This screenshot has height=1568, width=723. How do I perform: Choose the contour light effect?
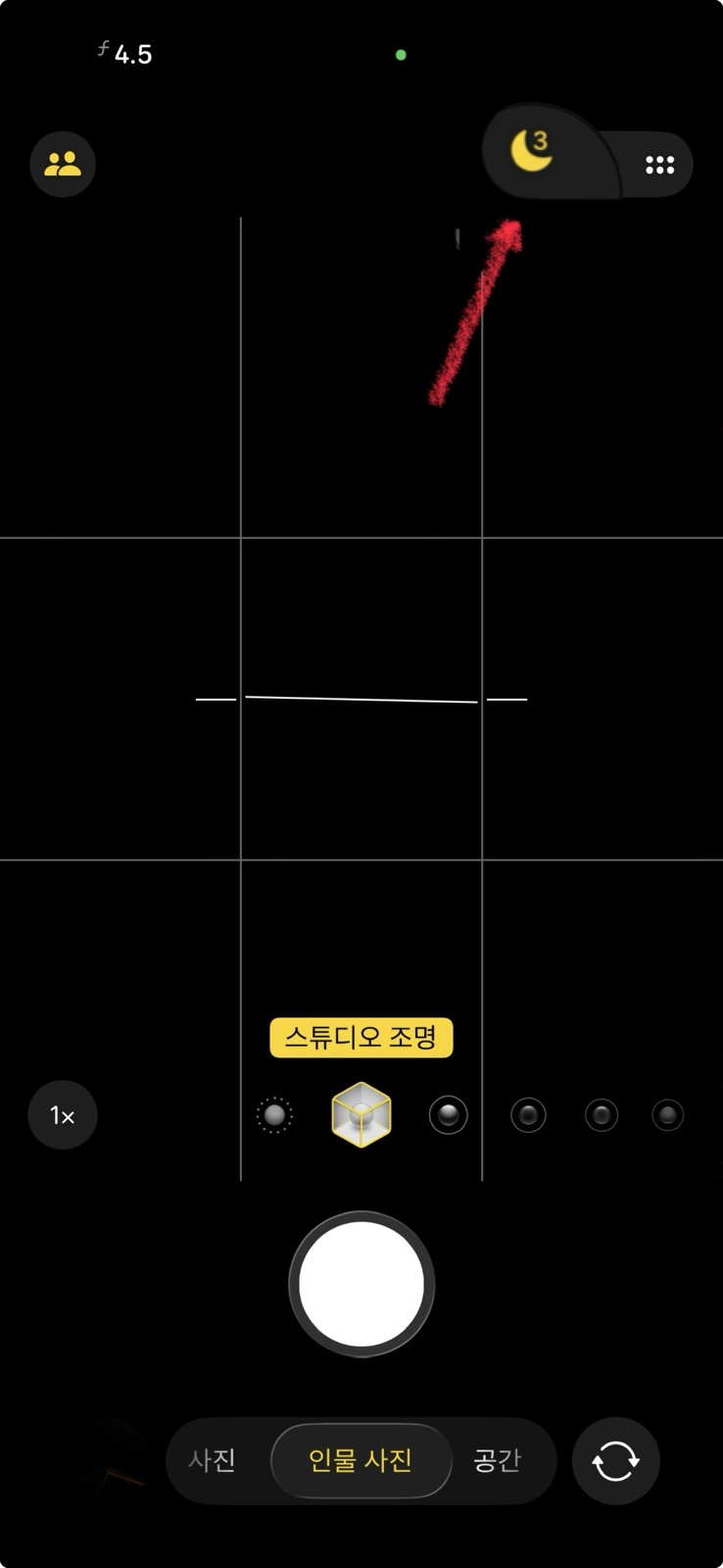tap(449, 1115)
